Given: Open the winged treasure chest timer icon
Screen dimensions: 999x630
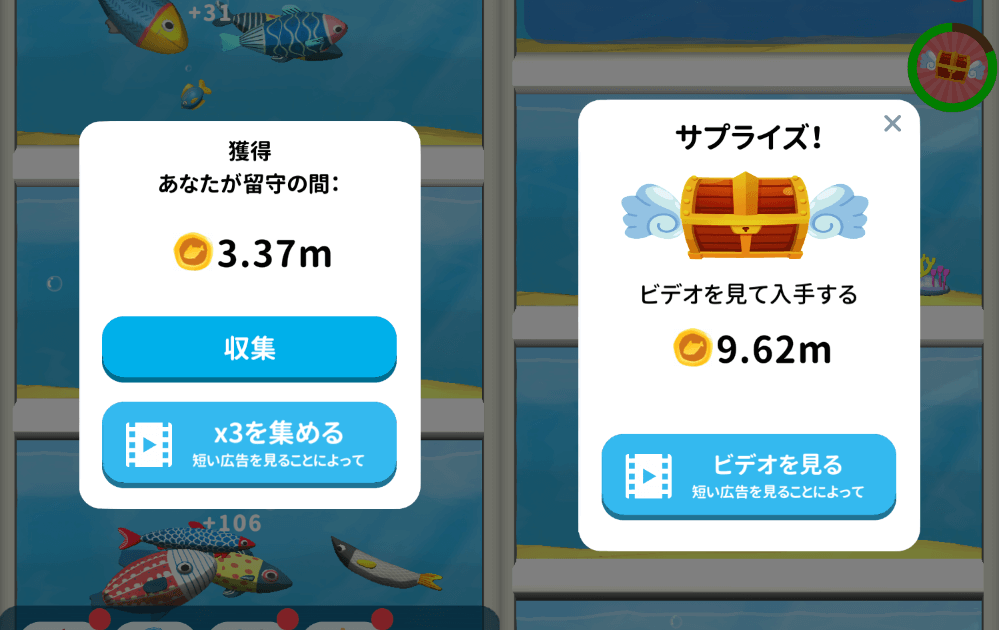Looking at the screenshot, I should coord(951,67).
